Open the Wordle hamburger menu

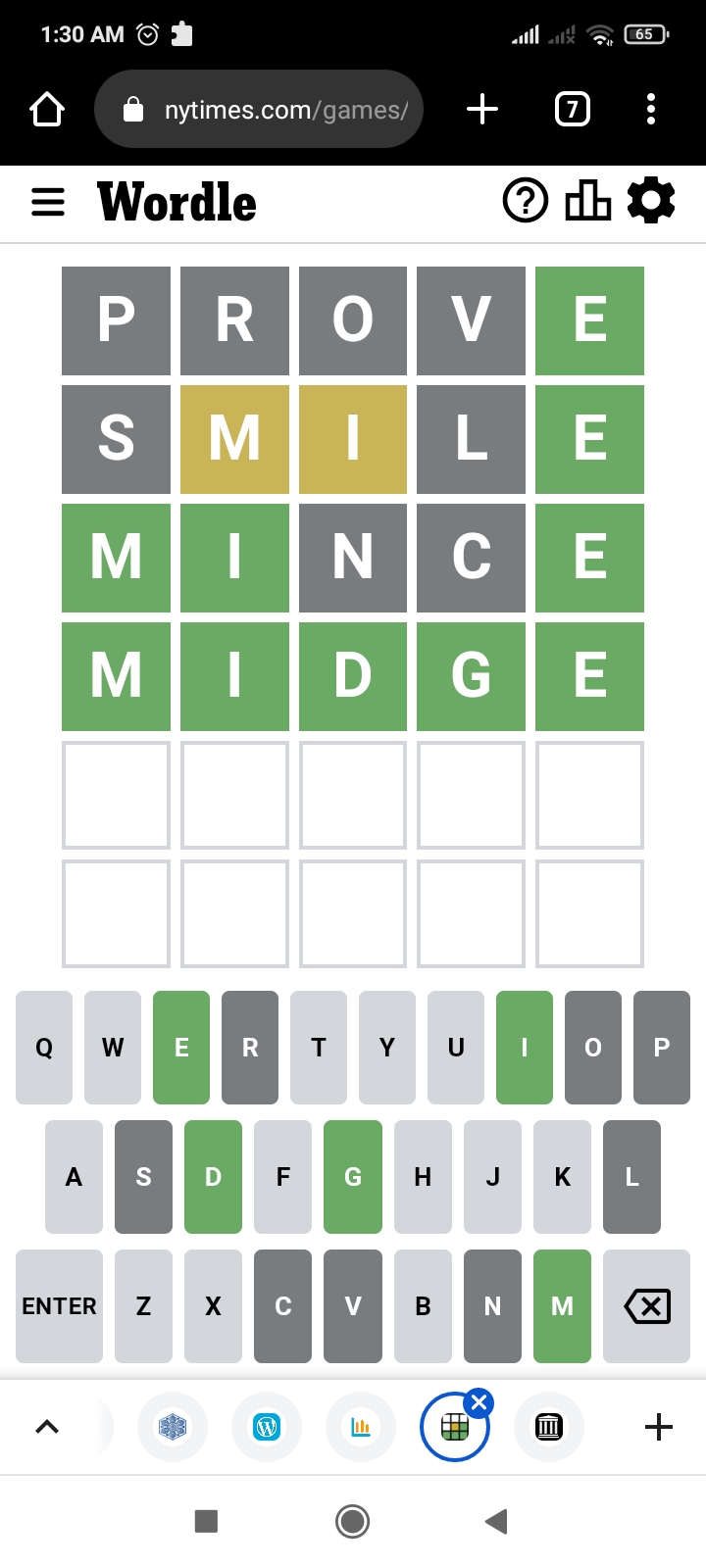pos(48,203)
